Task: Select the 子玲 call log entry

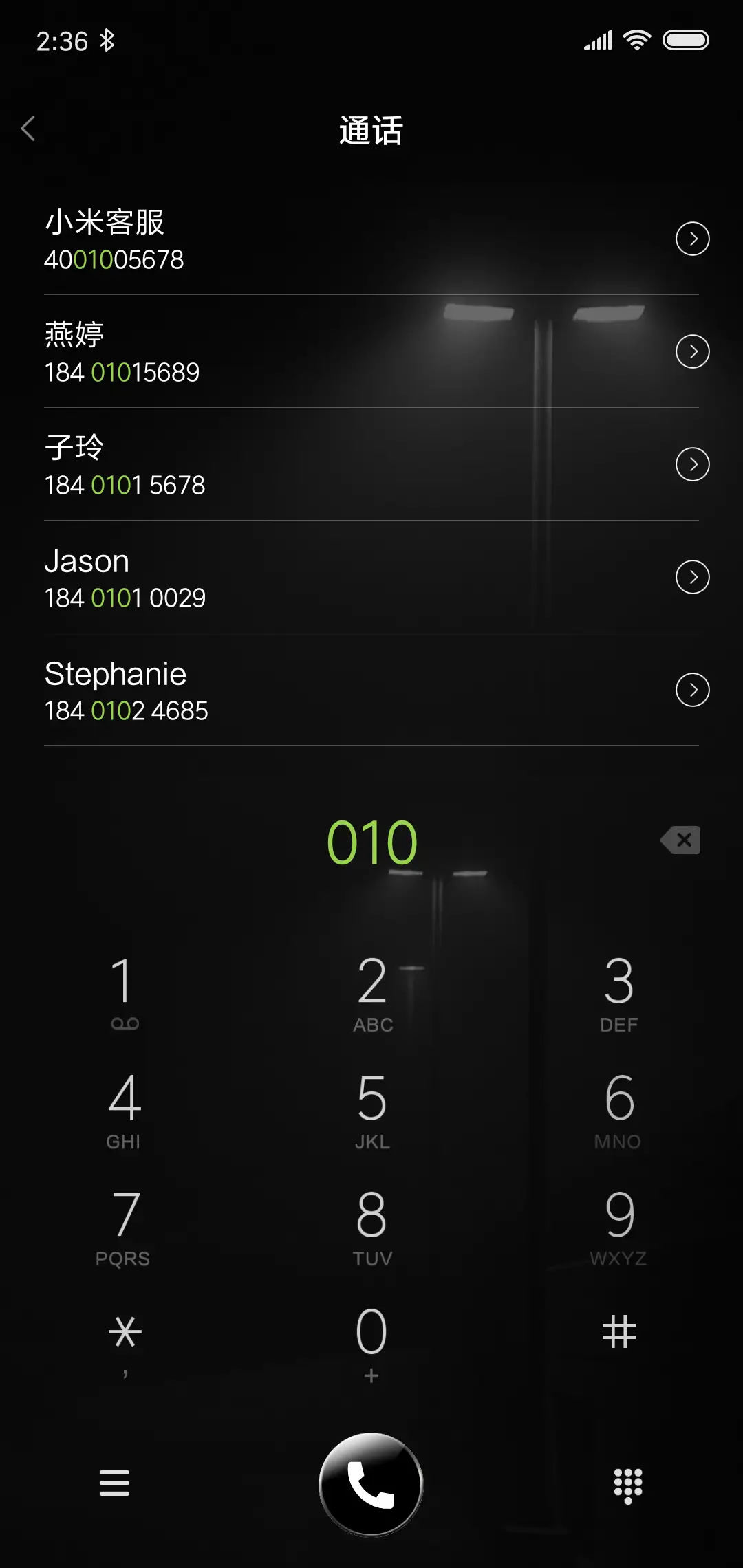Action: 275,464
